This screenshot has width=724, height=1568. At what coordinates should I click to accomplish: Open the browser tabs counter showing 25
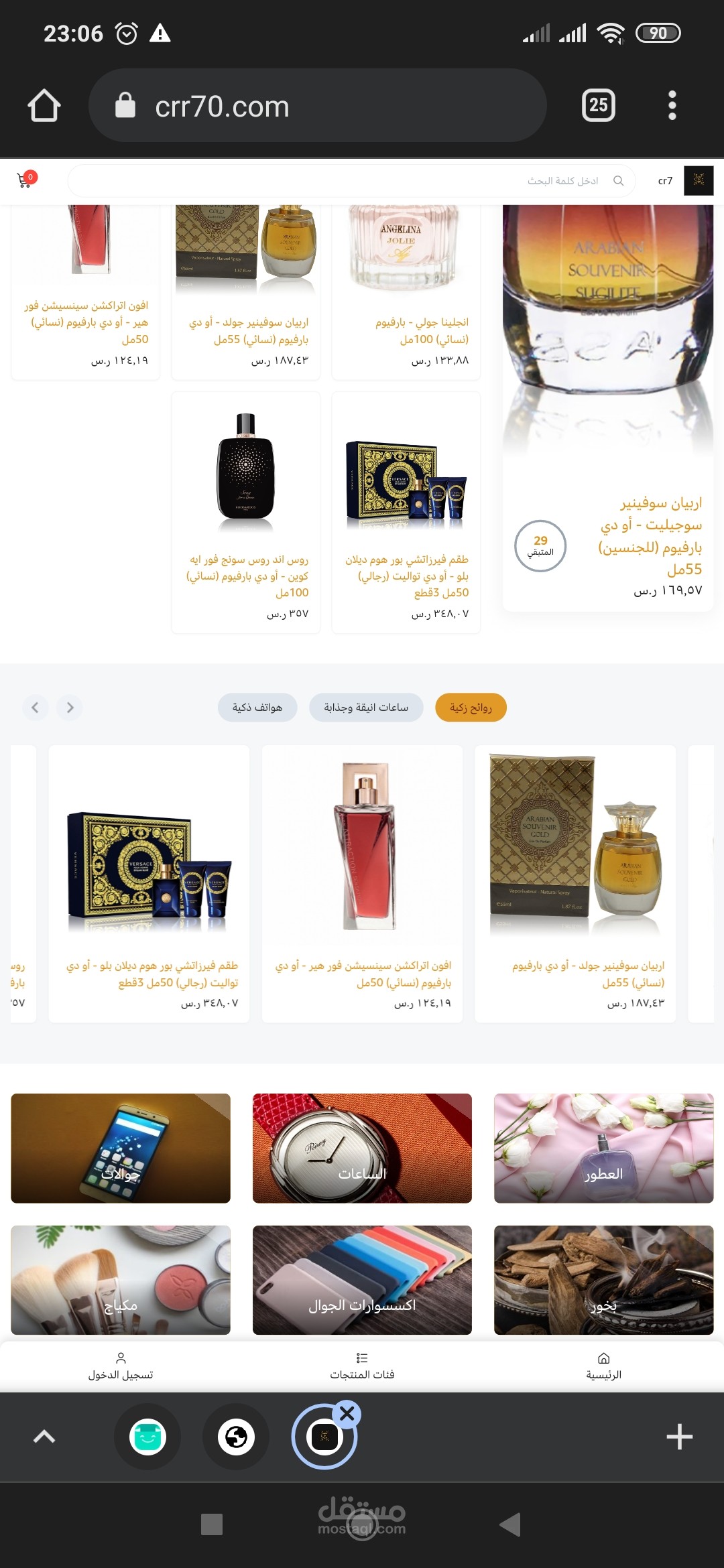[x=599, y=105]
